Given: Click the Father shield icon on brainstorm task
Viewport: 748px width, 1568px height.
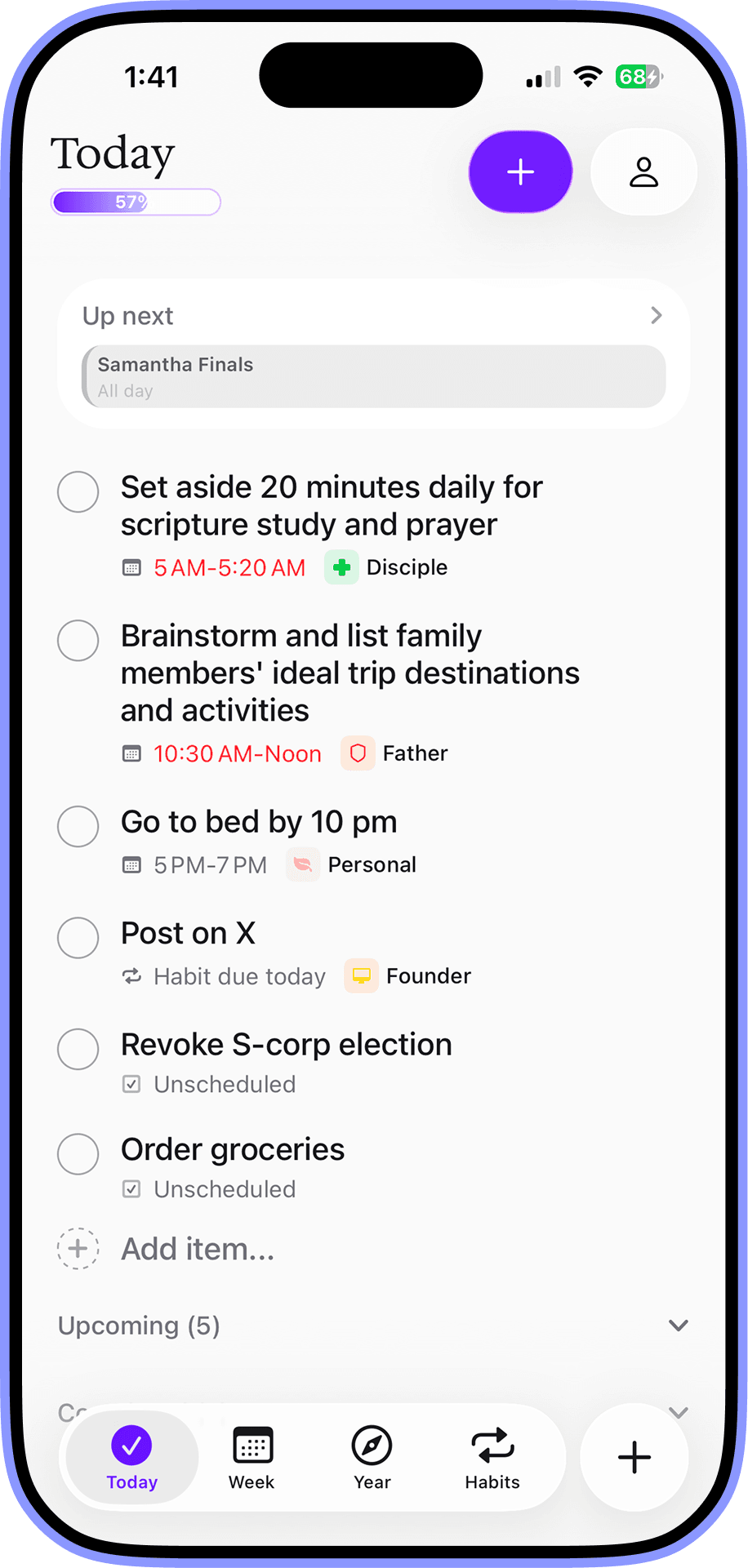Looking at the screenshot, I should coord(358,753).
